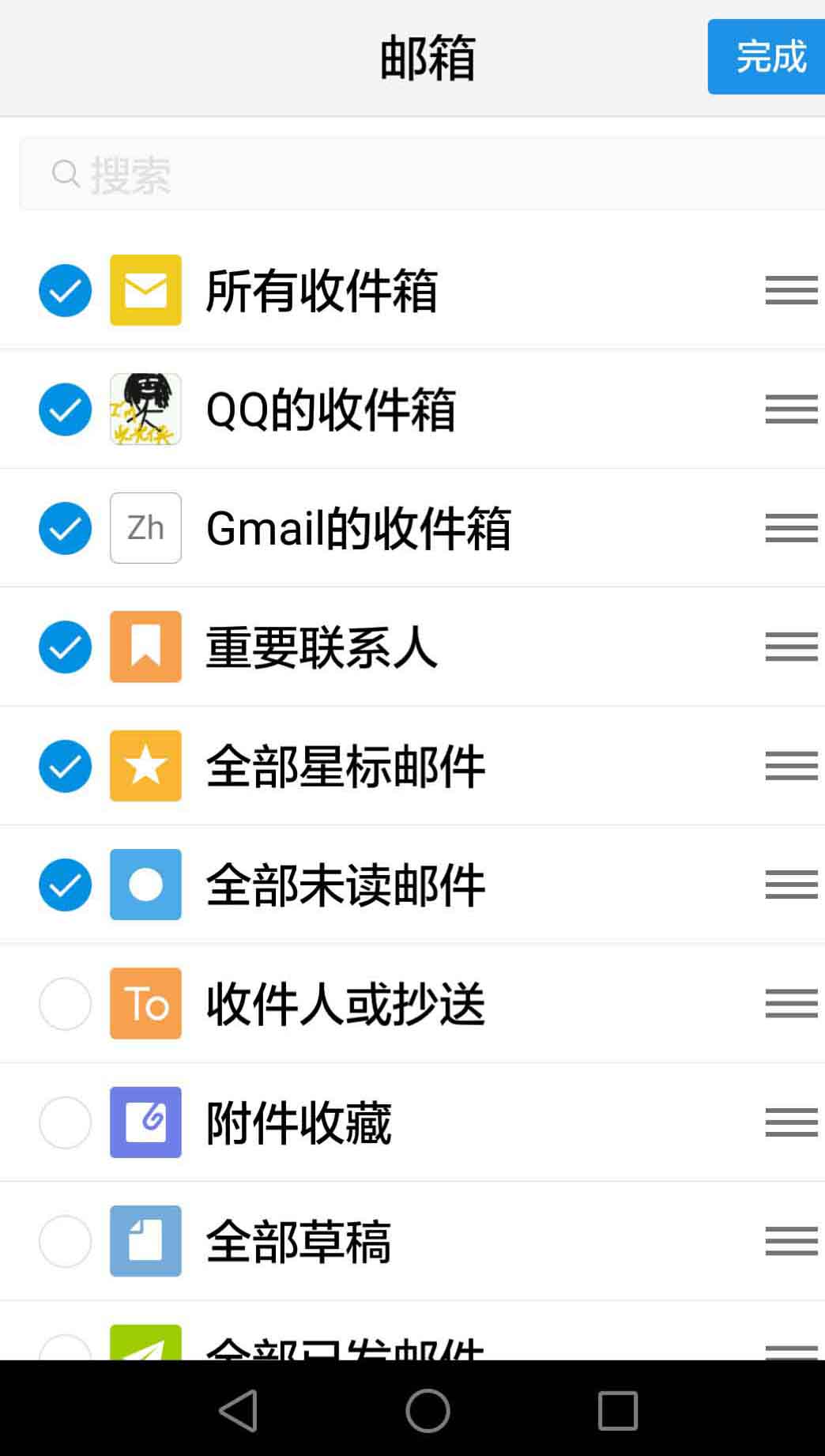Click the draft page icon for 全部草稿
Image resolution: width=825 pixels, height=1456 pixels.
(x=145, y=1242)
